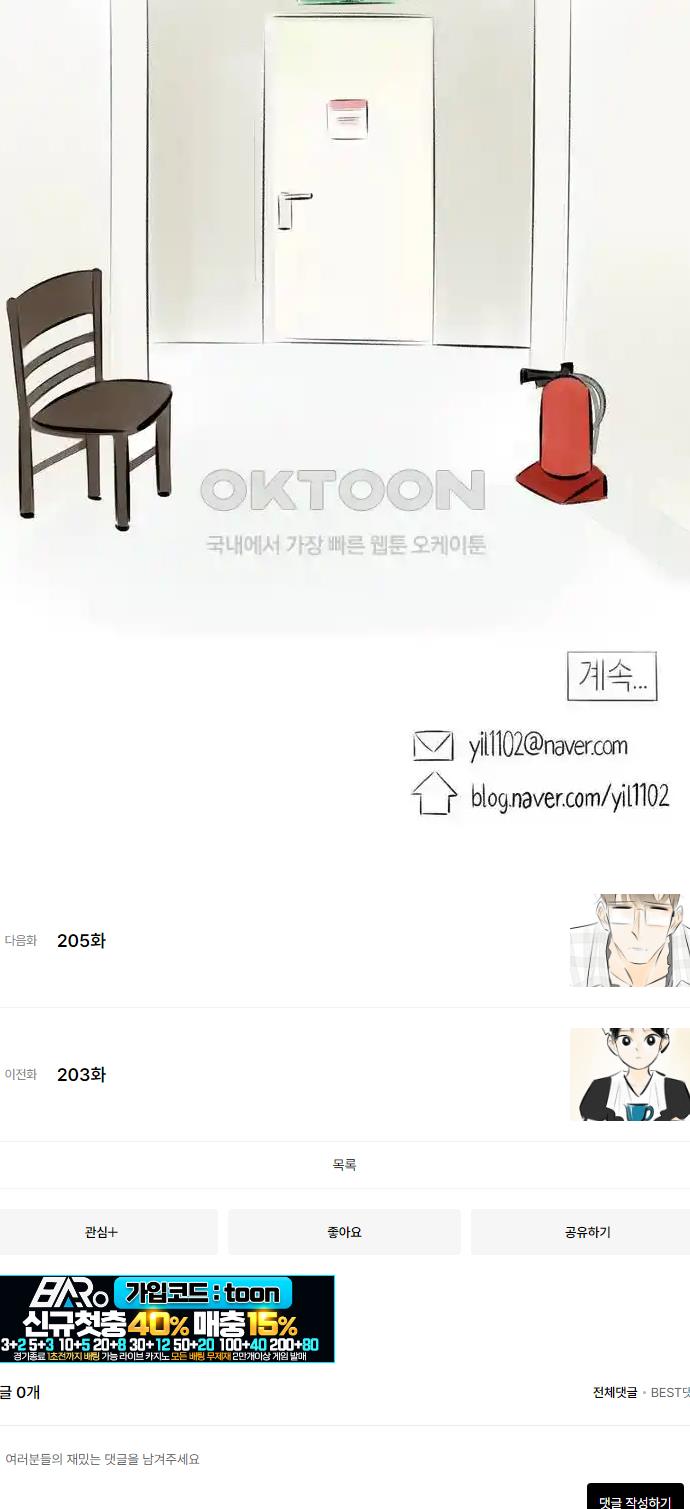Like this episode with 좋아요
The height and width of the screenshot is (1509, 690).
click(344, 1232)
